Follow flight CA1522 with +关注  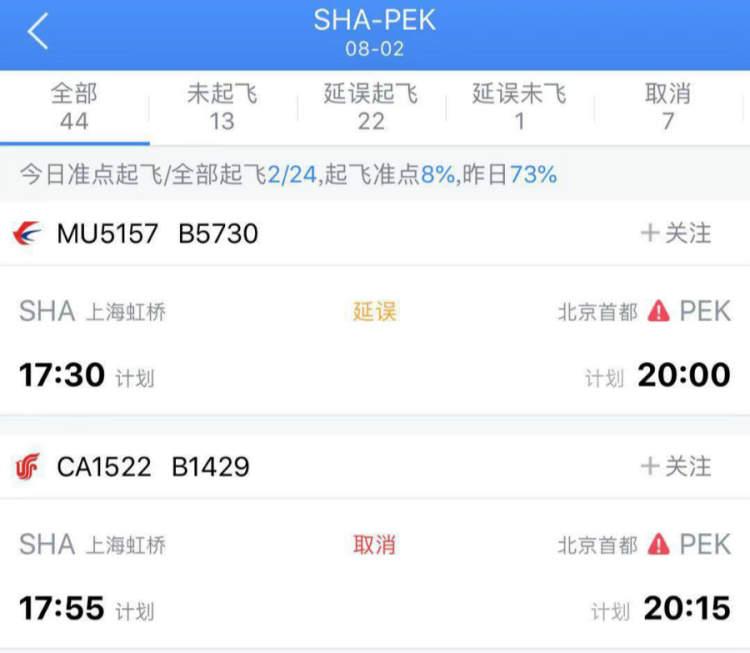point(676,466)
